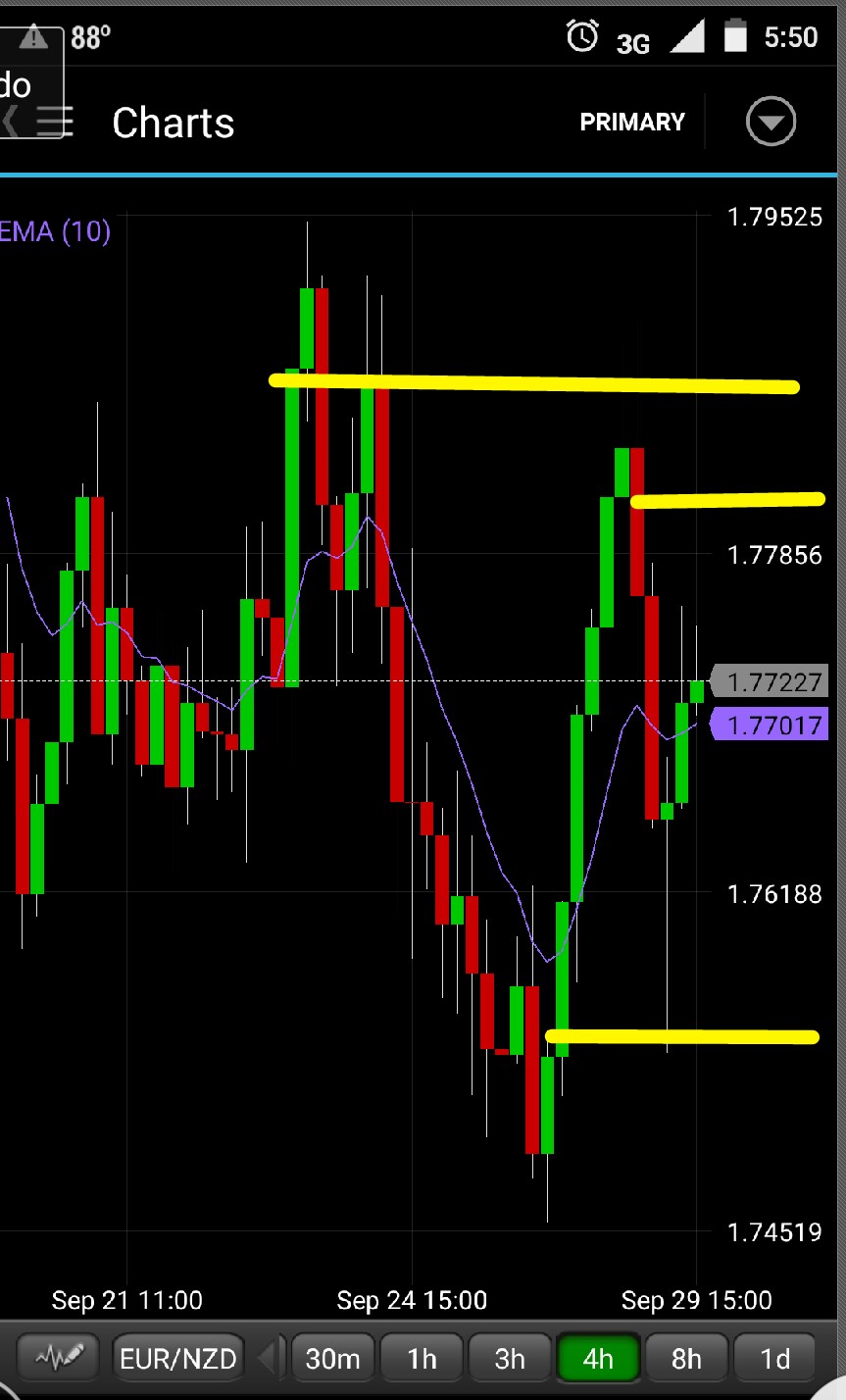Change the EUR/NZD currency pair
Viewport: 846px width, 1400px height.
click(178, 1359)
